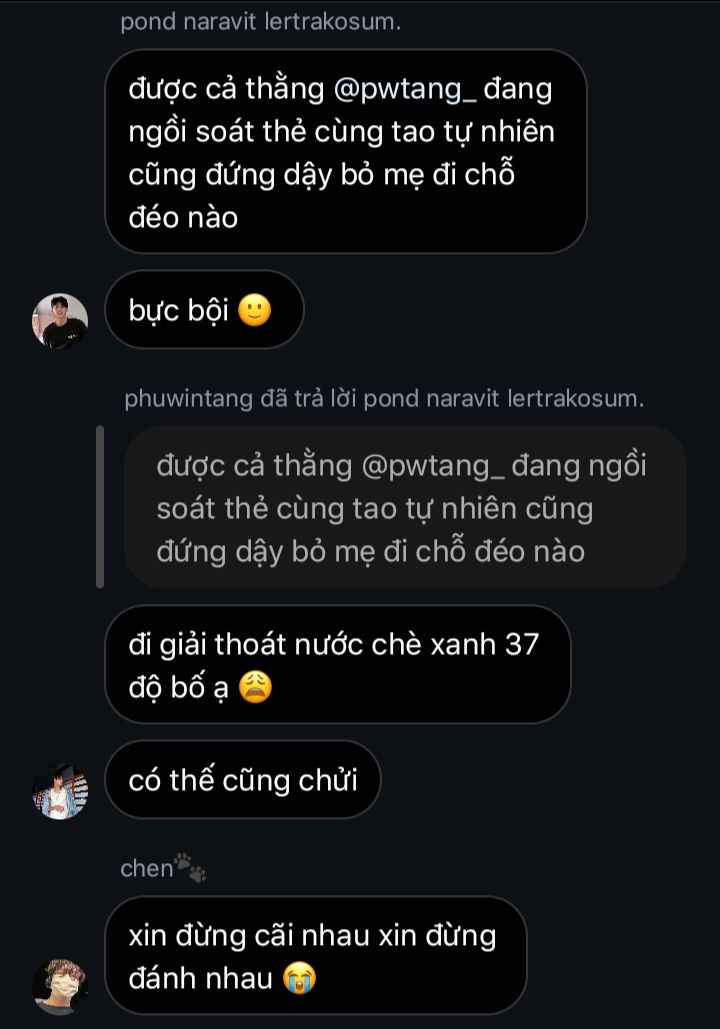Tap chen's avatar beside "xin đừng cãi nhau"

tap(60, 986)
